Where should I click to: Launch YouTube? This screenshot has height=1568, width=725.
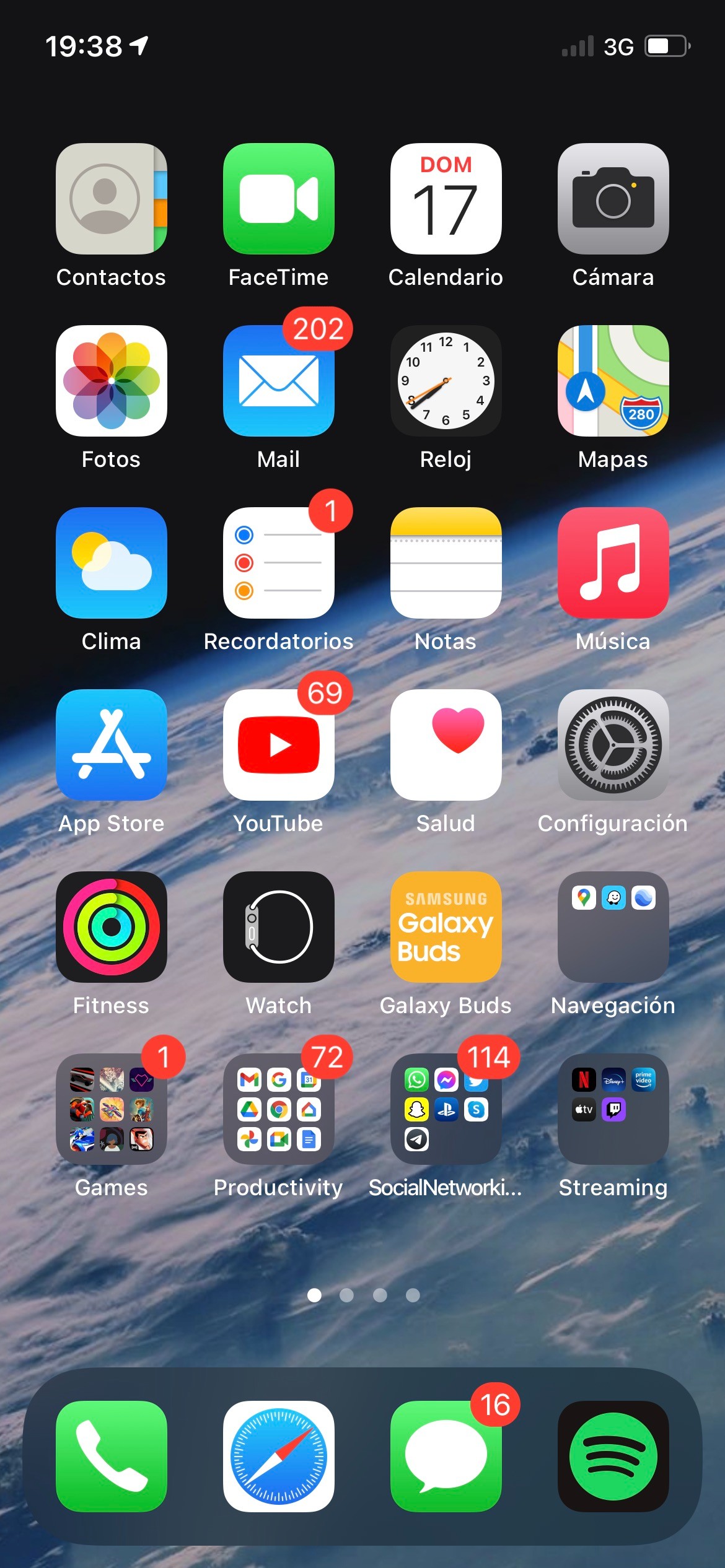click(278, 745)
